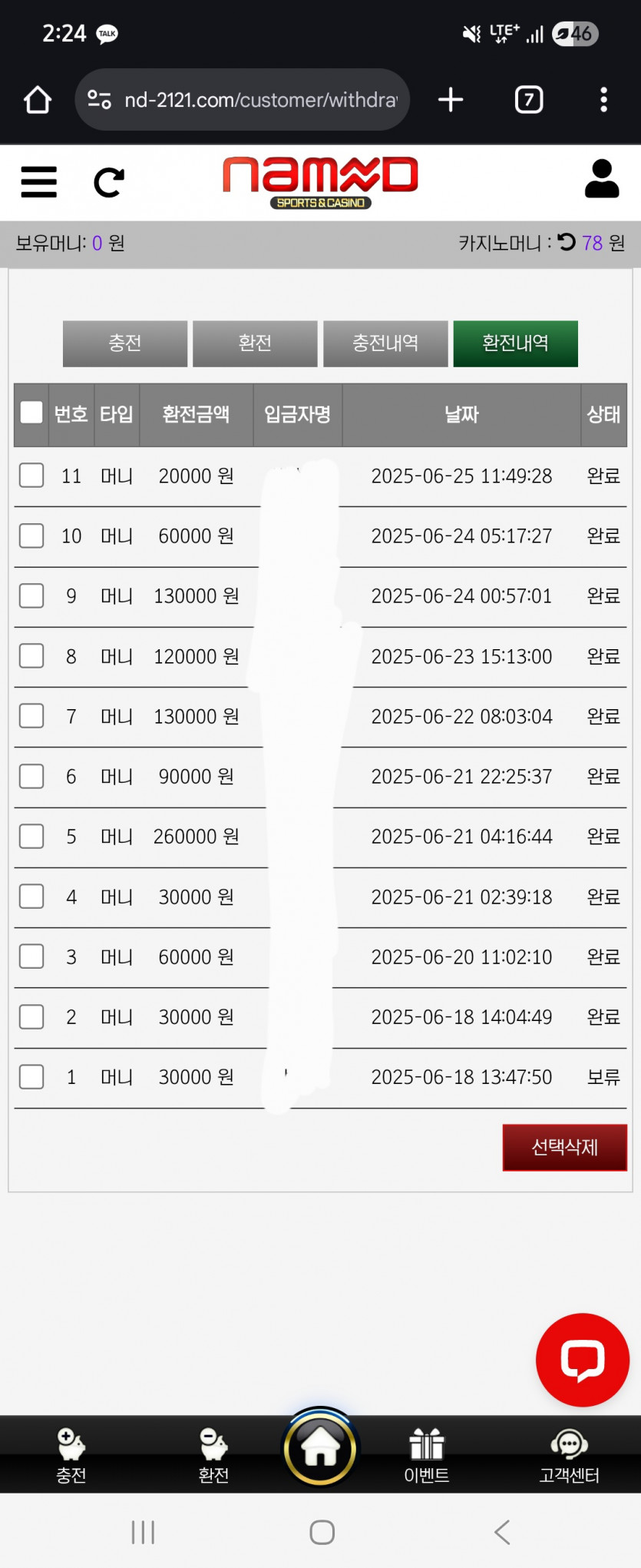Refresh the 카지노머니 balance icon
Screen dimensions: 641x1568
[567, 243]
